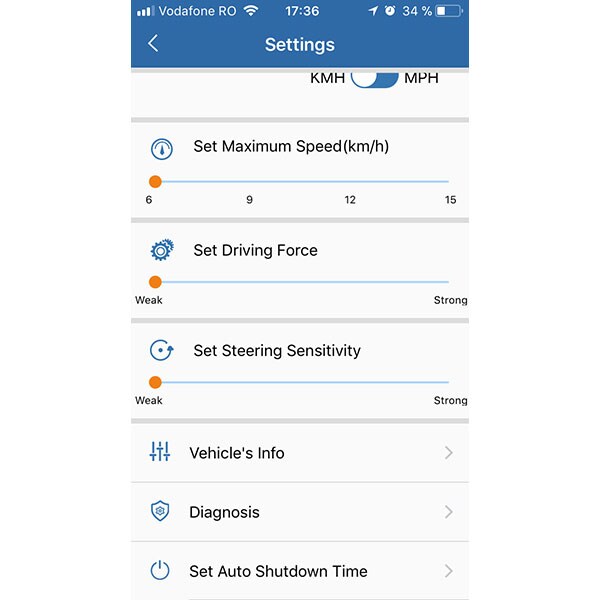600x600 pixels.
Task: Toggle the KMH/MPH unit switch
Action: [x=375, y=77]
